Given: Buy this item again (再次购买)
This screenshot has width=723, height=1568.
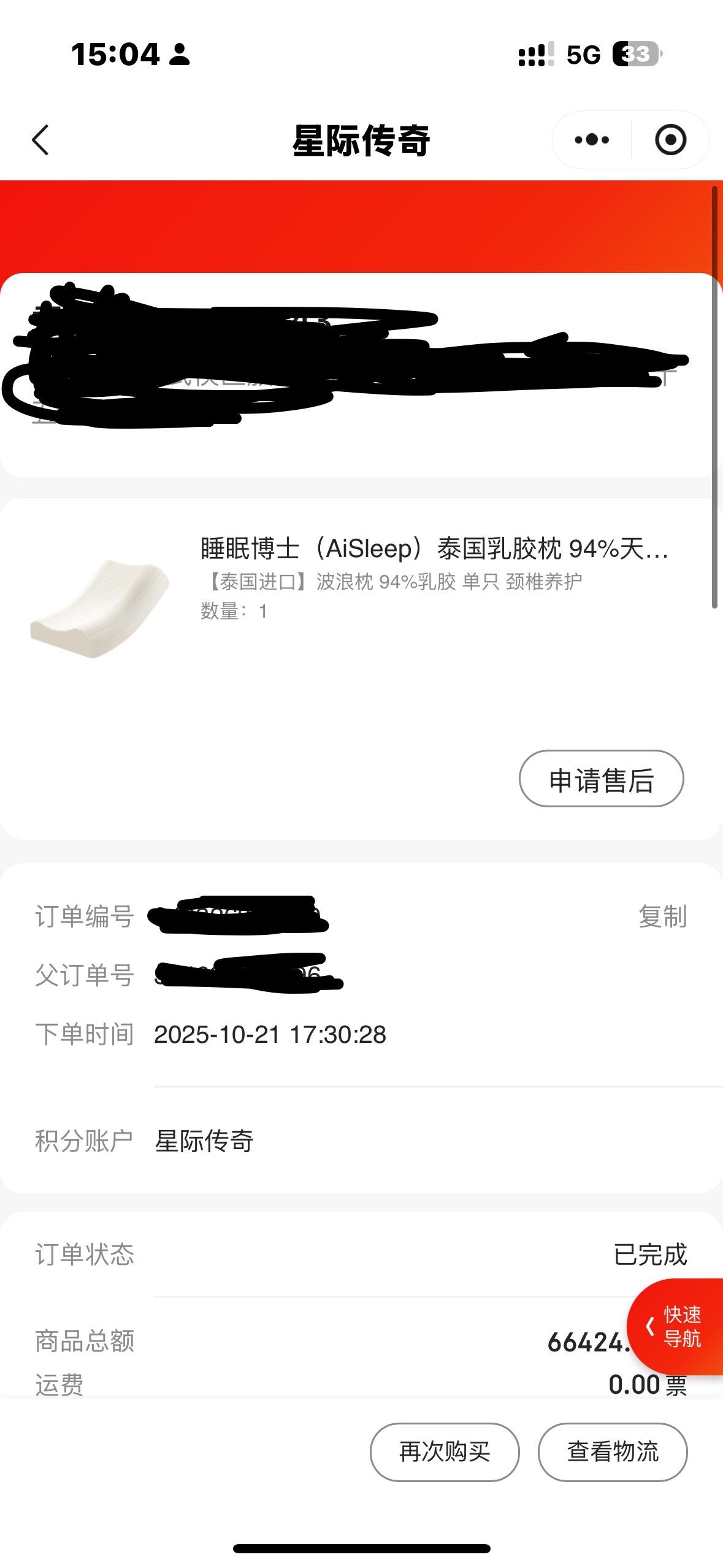Looking at the screenshot, I should (x=445, y=1452).
